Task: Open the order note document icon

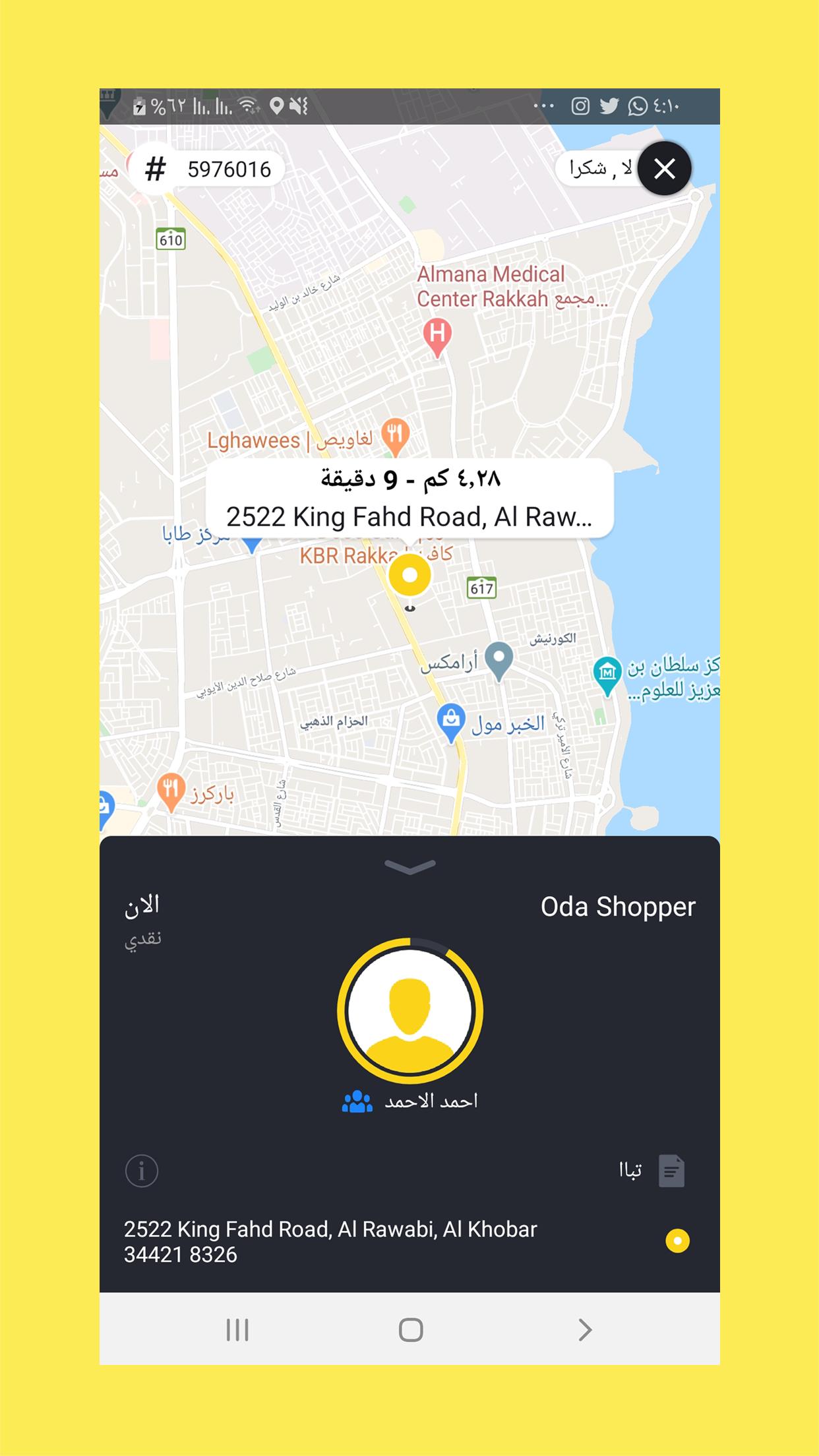Action: pos(671,1171)
